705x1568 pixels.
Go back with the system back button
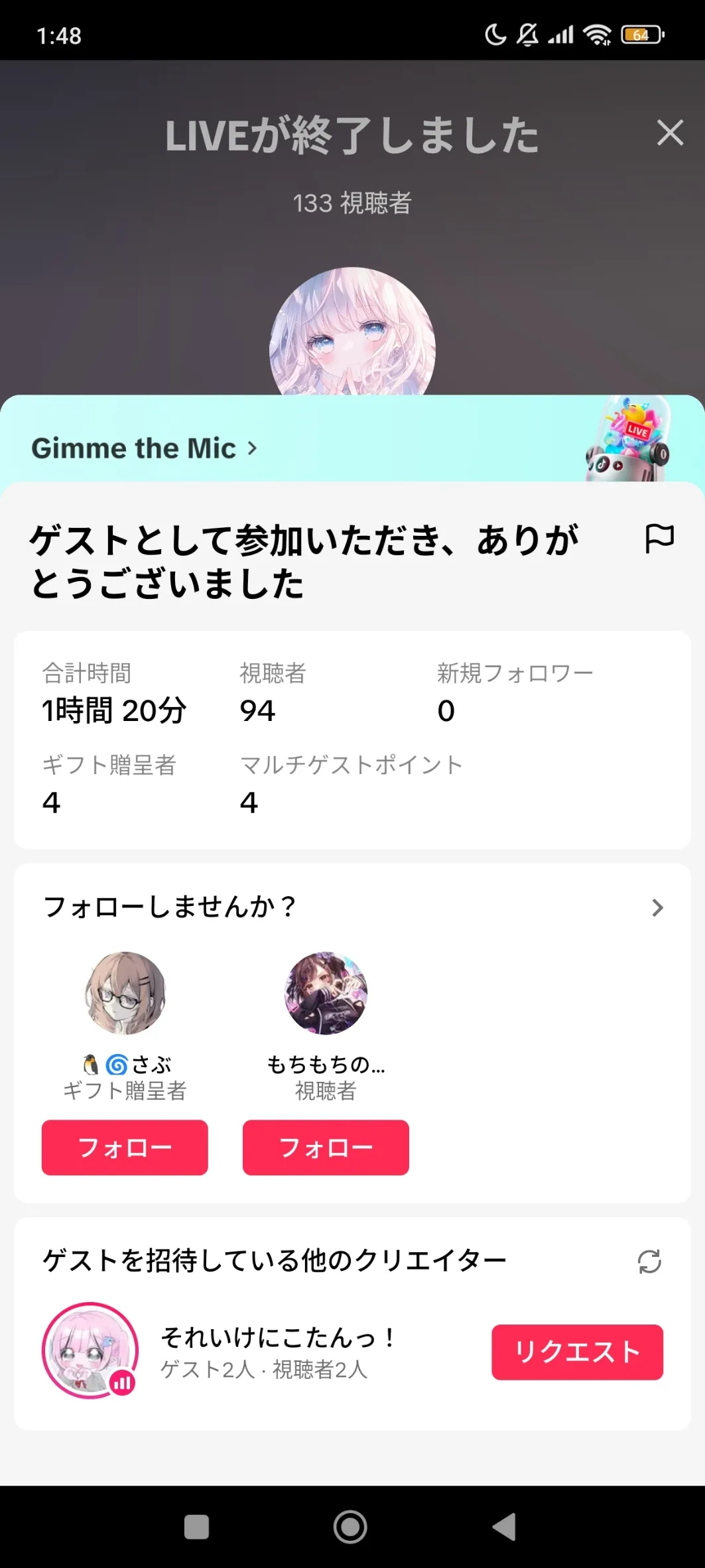(x=505, y=1526)
